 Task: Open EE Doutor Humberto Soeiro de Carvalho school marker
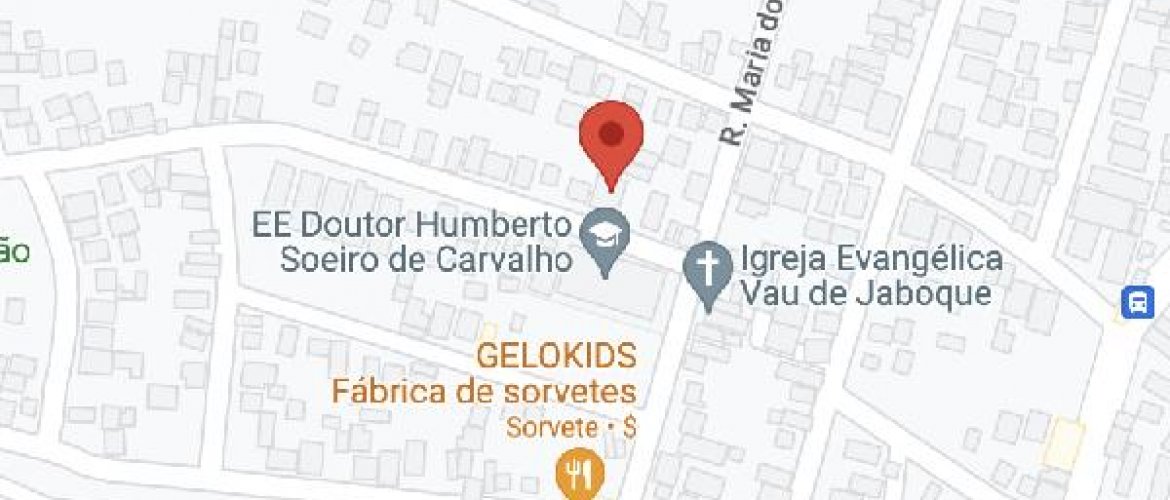(x=606, y=235)
